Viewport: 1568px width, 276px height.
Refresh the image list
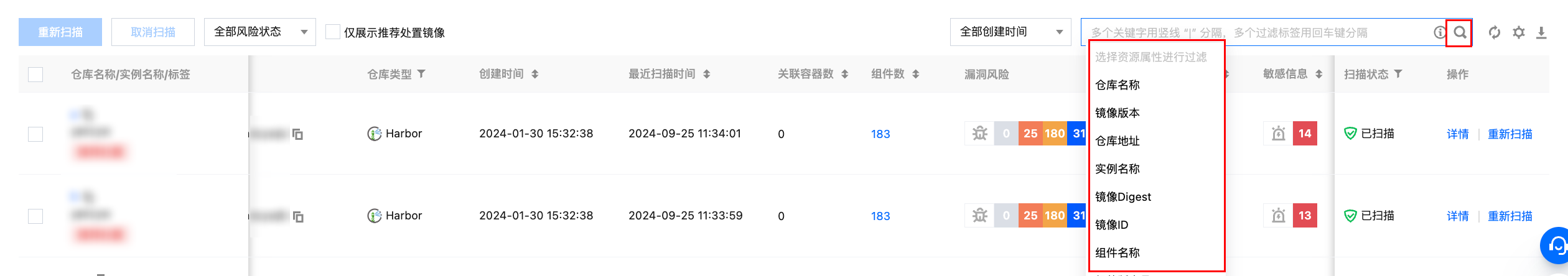click(x=1494, y=33)
